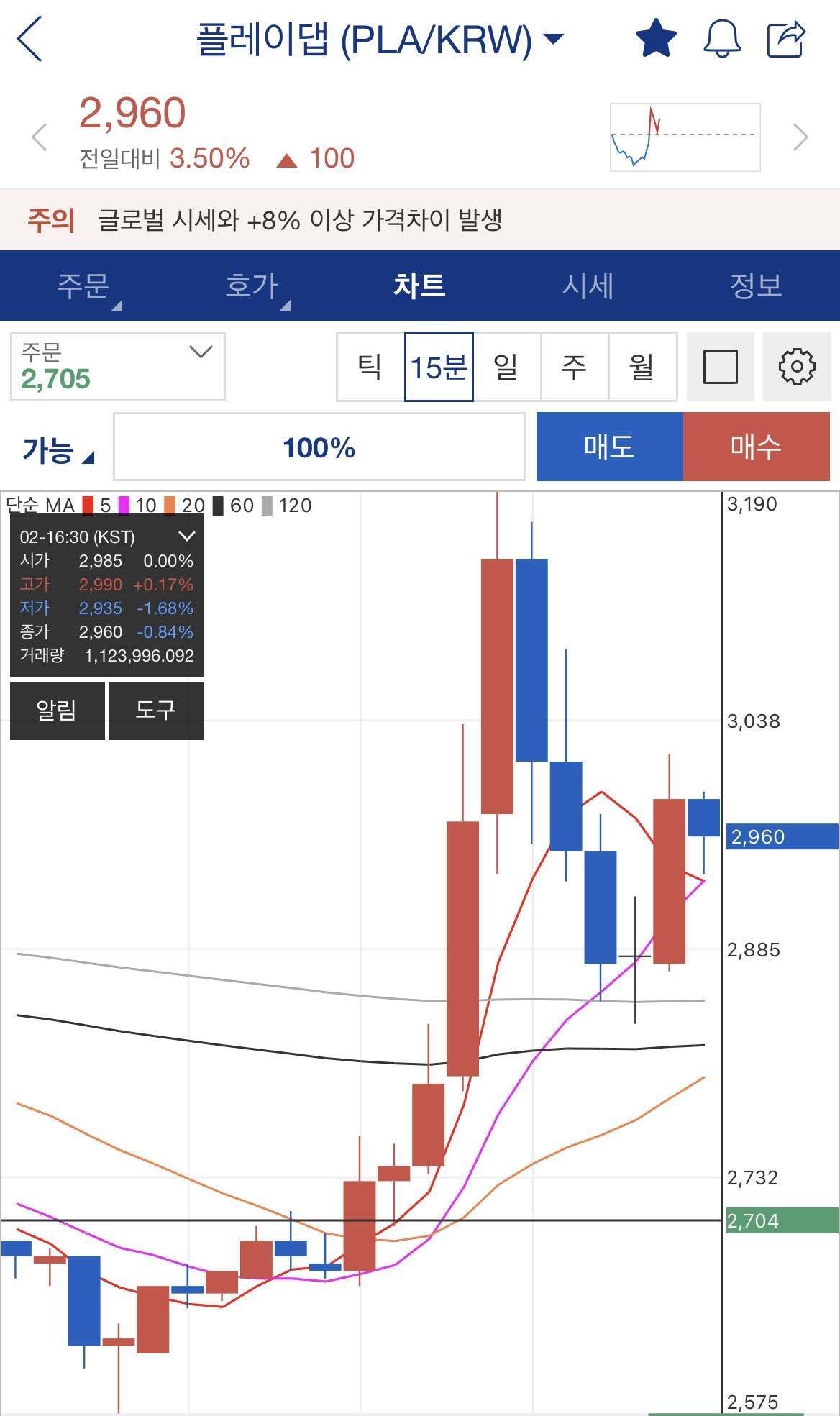Go to the previous coin arrow
Image resolution: width=840 pixels, height=1416 pixels.
(x=40, y=137)
